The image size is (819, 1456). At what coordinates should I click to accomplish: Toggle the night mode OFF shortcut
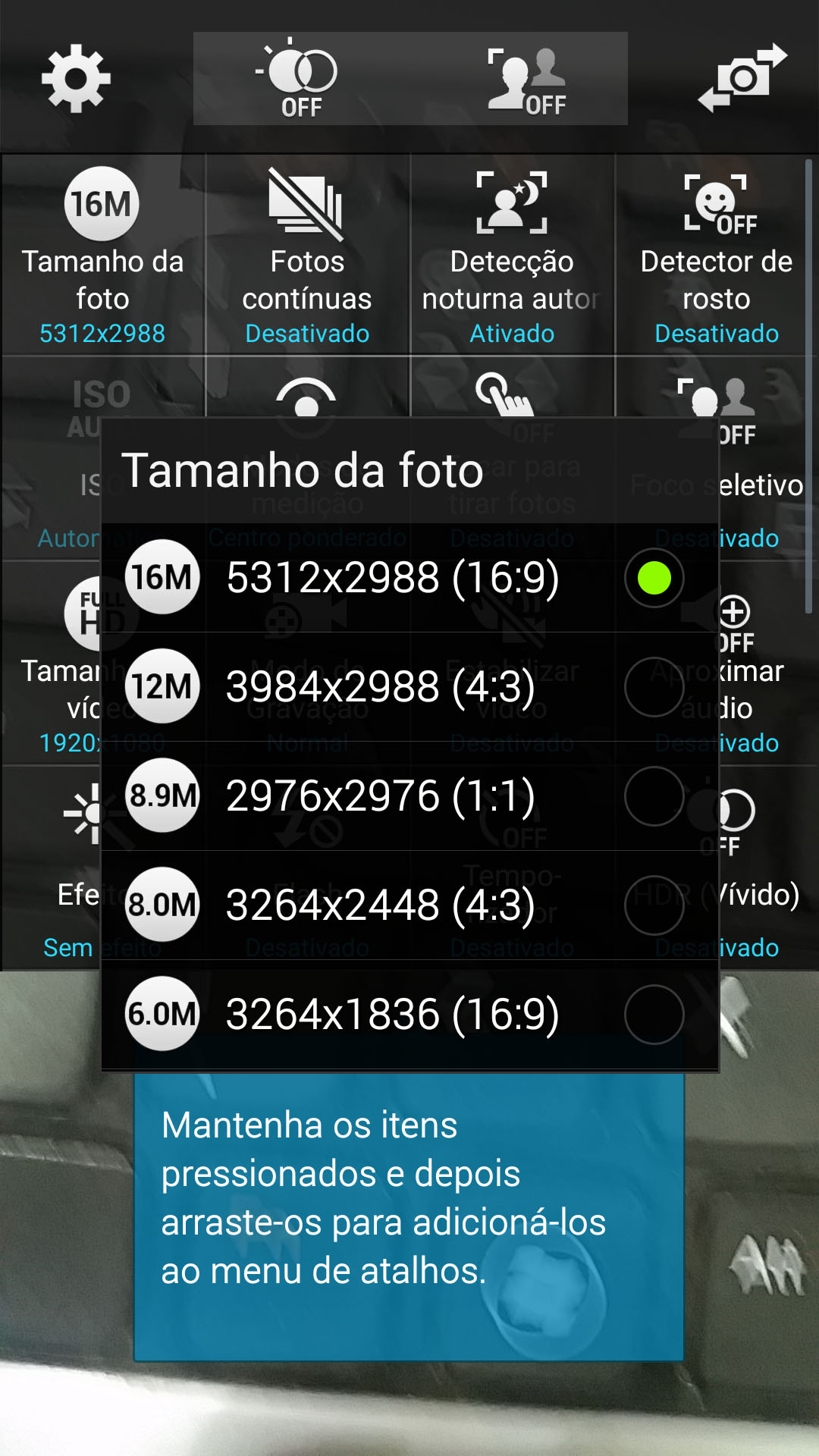click(x=302, y=78)
